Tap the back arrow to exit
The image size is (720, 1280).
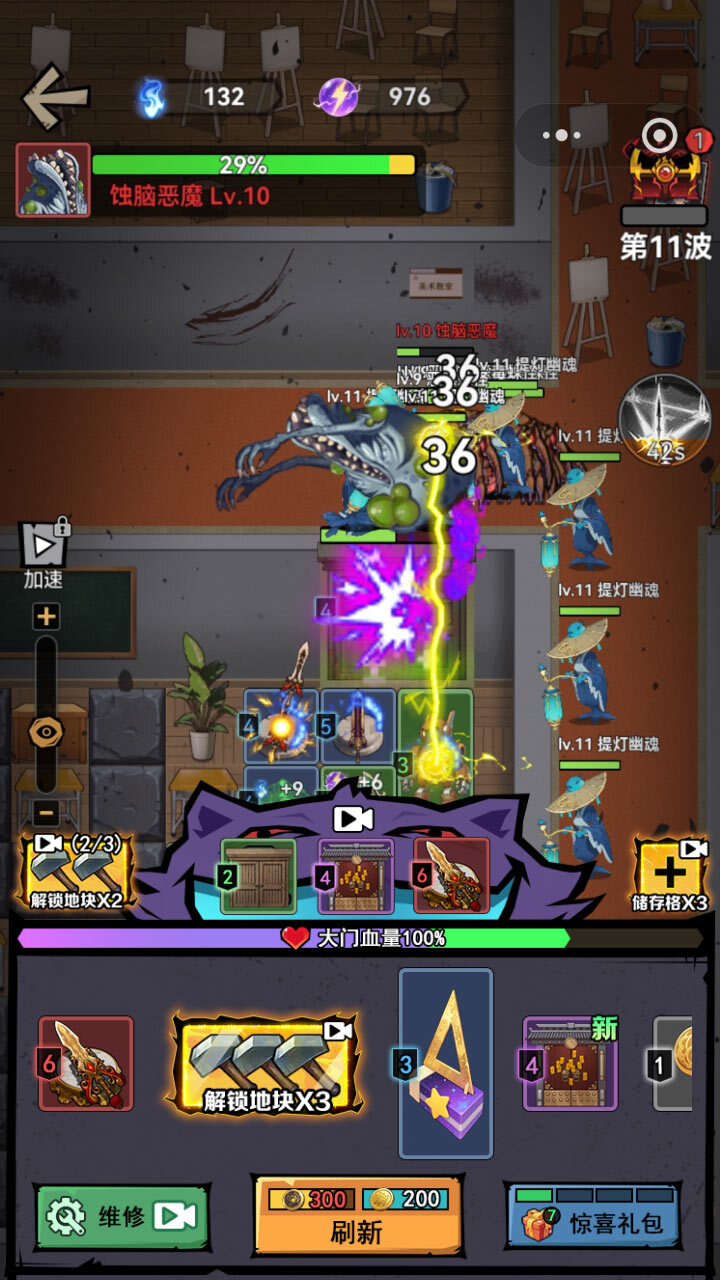[55, 97]
